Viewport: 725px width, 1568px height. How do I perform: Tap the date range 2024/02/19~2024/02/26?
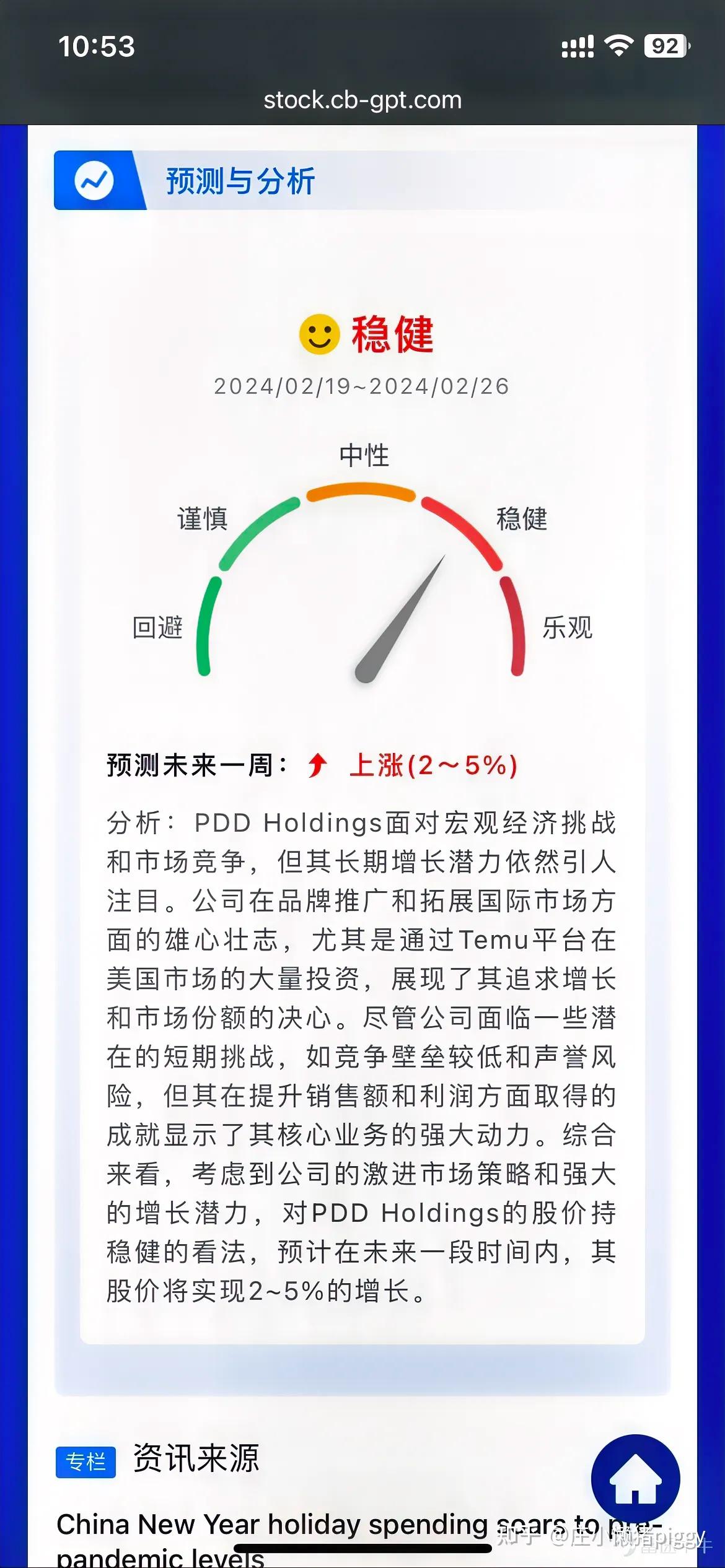(362, 386)
